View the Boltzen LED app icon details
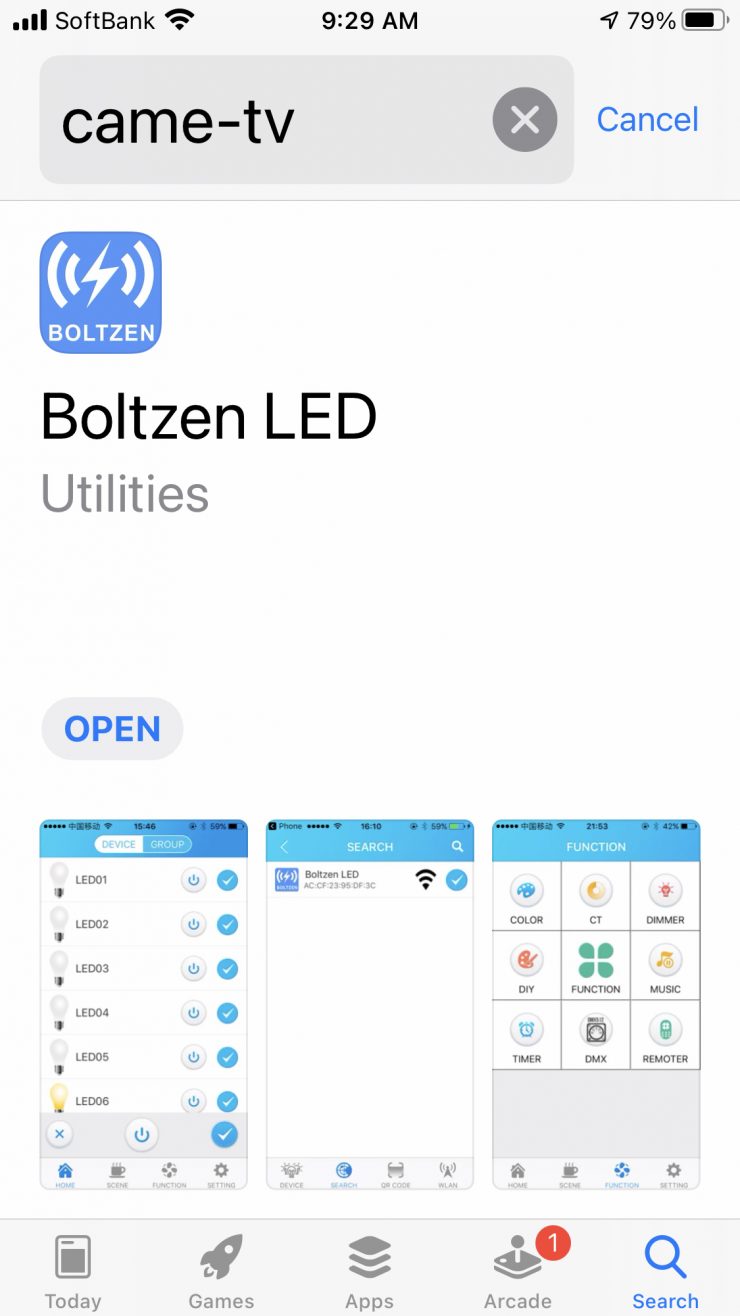This screenshot has width=740, height=1316. [100, 293]
